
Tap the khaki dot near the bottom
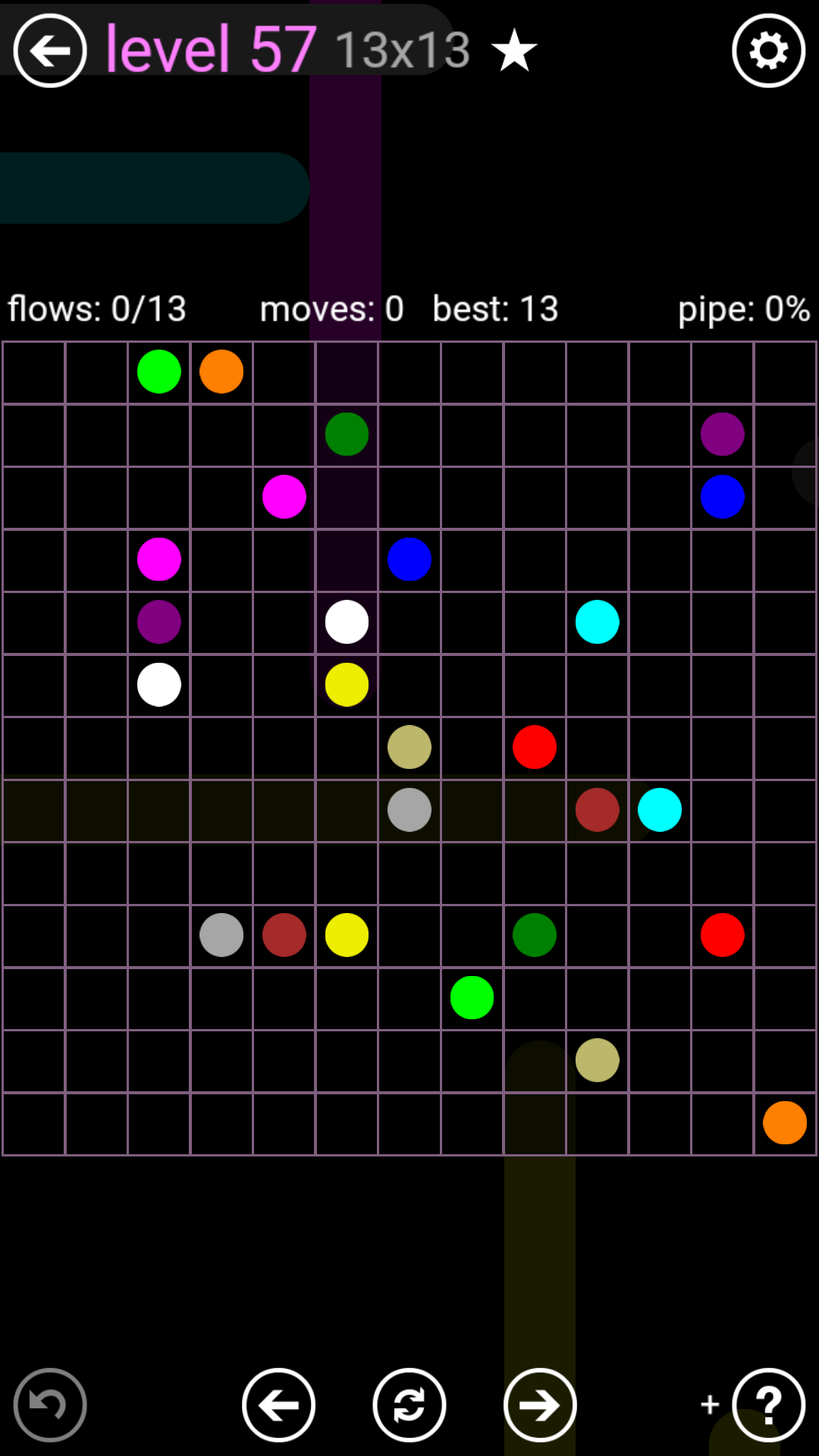point(598,1060)
